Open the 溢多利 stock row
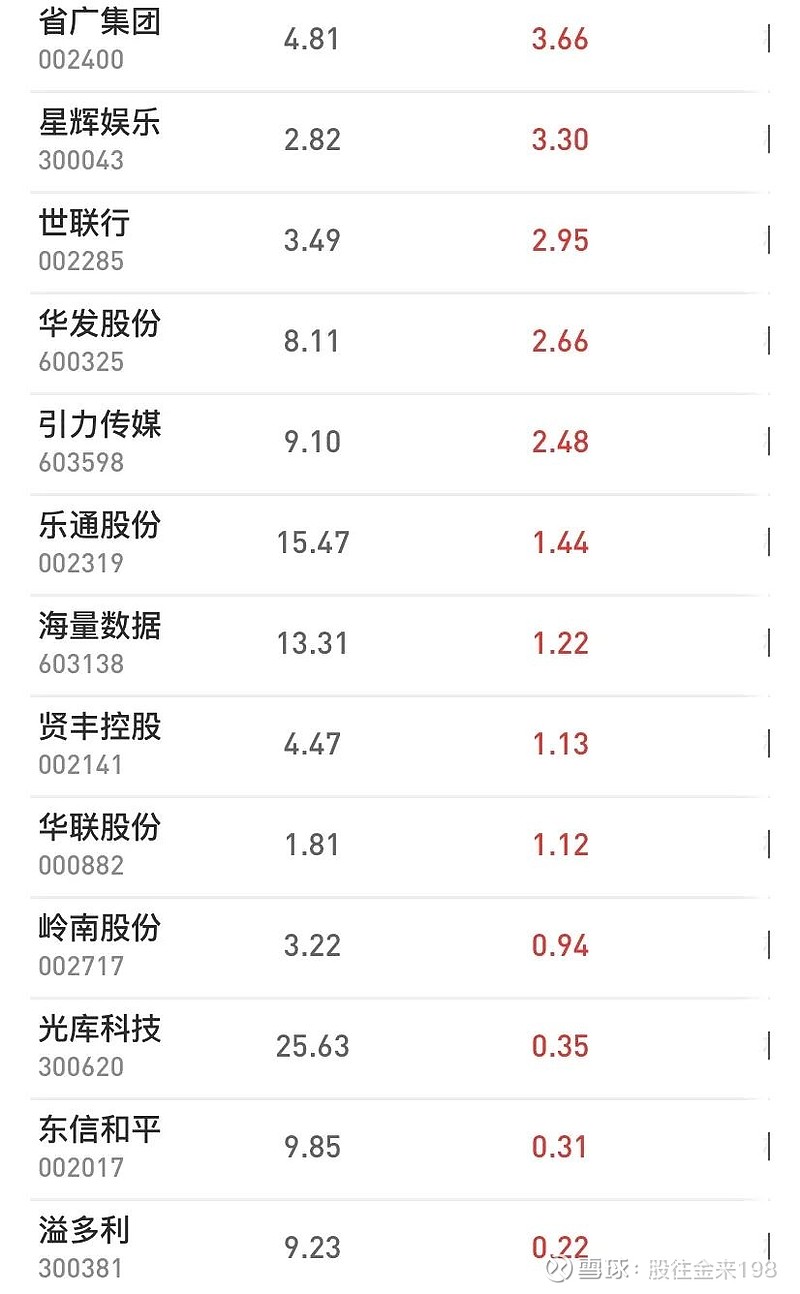Image resolution: width=800 pixels, height=1294 pixels. coord(400,1248)
